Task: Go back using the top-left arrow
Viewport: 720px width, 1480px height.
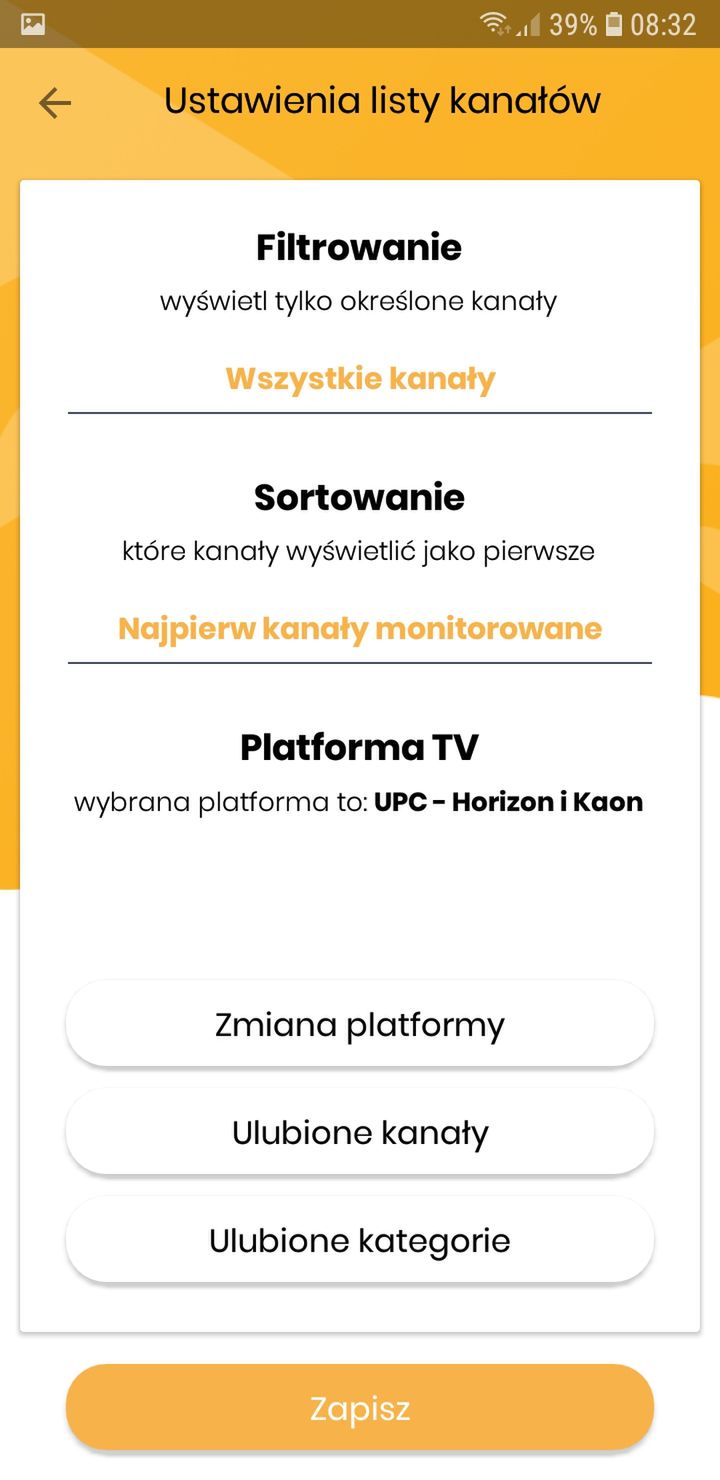Action: (55, 103)
